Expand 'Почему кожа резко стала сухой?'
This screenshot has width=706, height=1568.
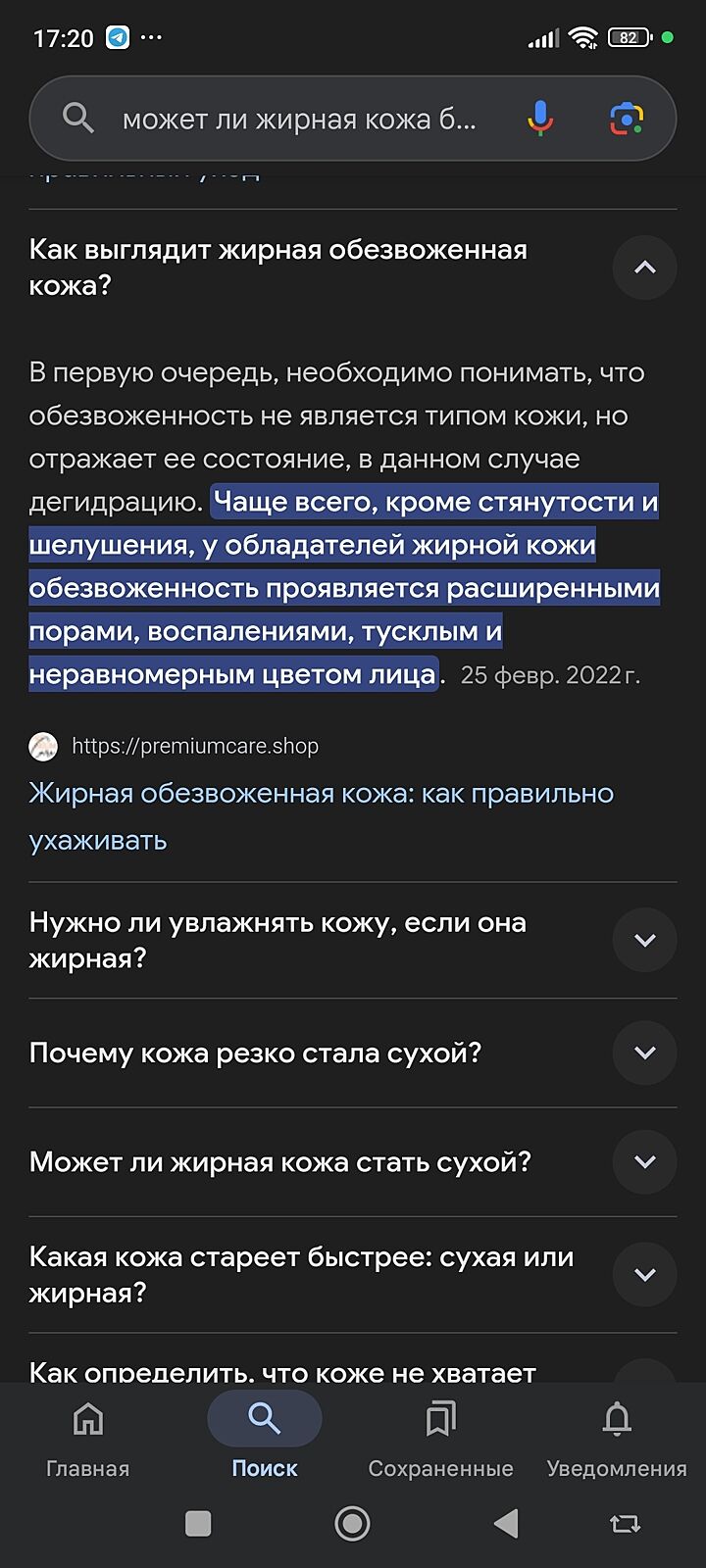[644, 1053]
